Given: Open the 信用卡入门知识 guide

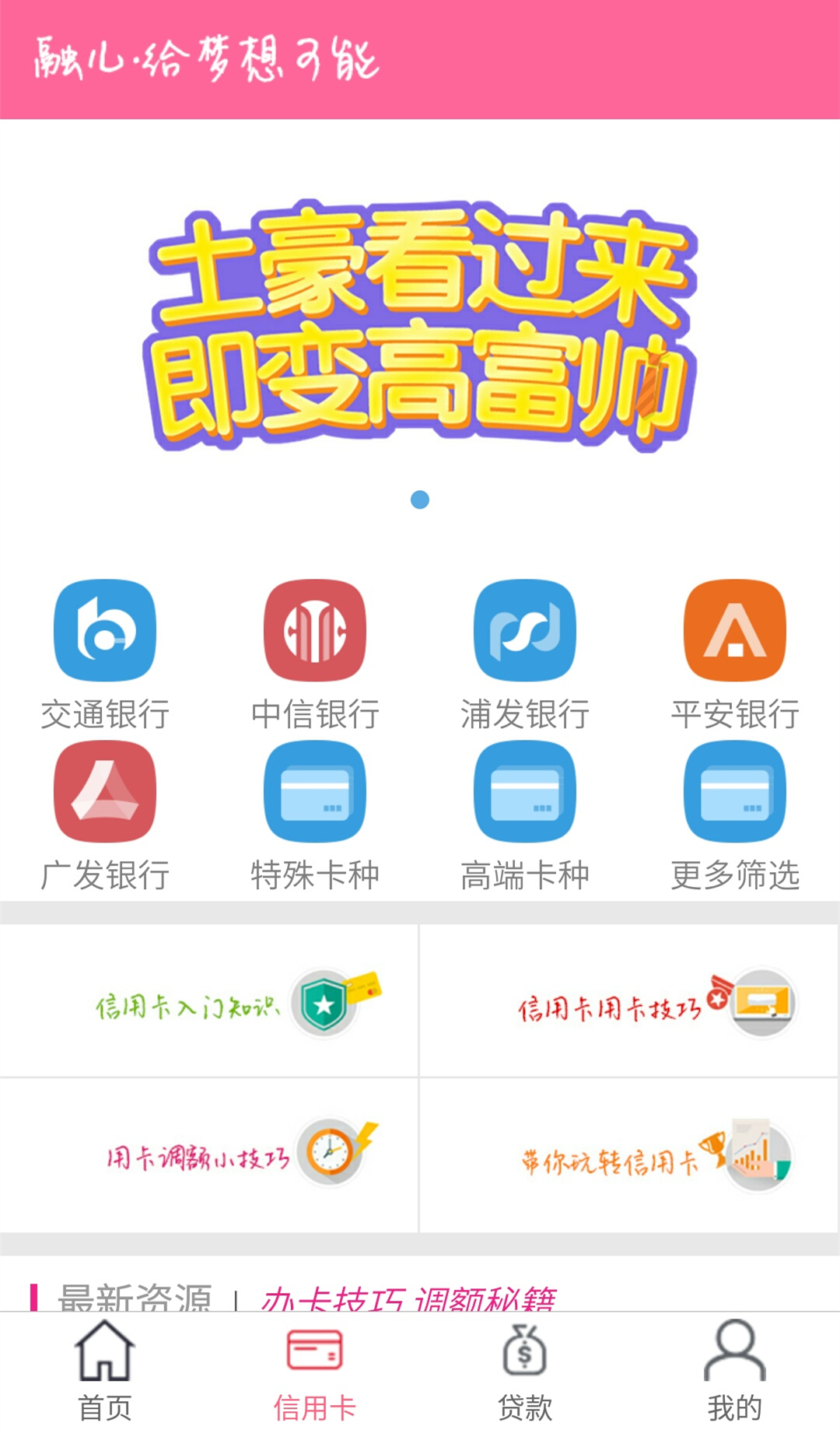Looking at the screenshot, I should pos(209,1002).
